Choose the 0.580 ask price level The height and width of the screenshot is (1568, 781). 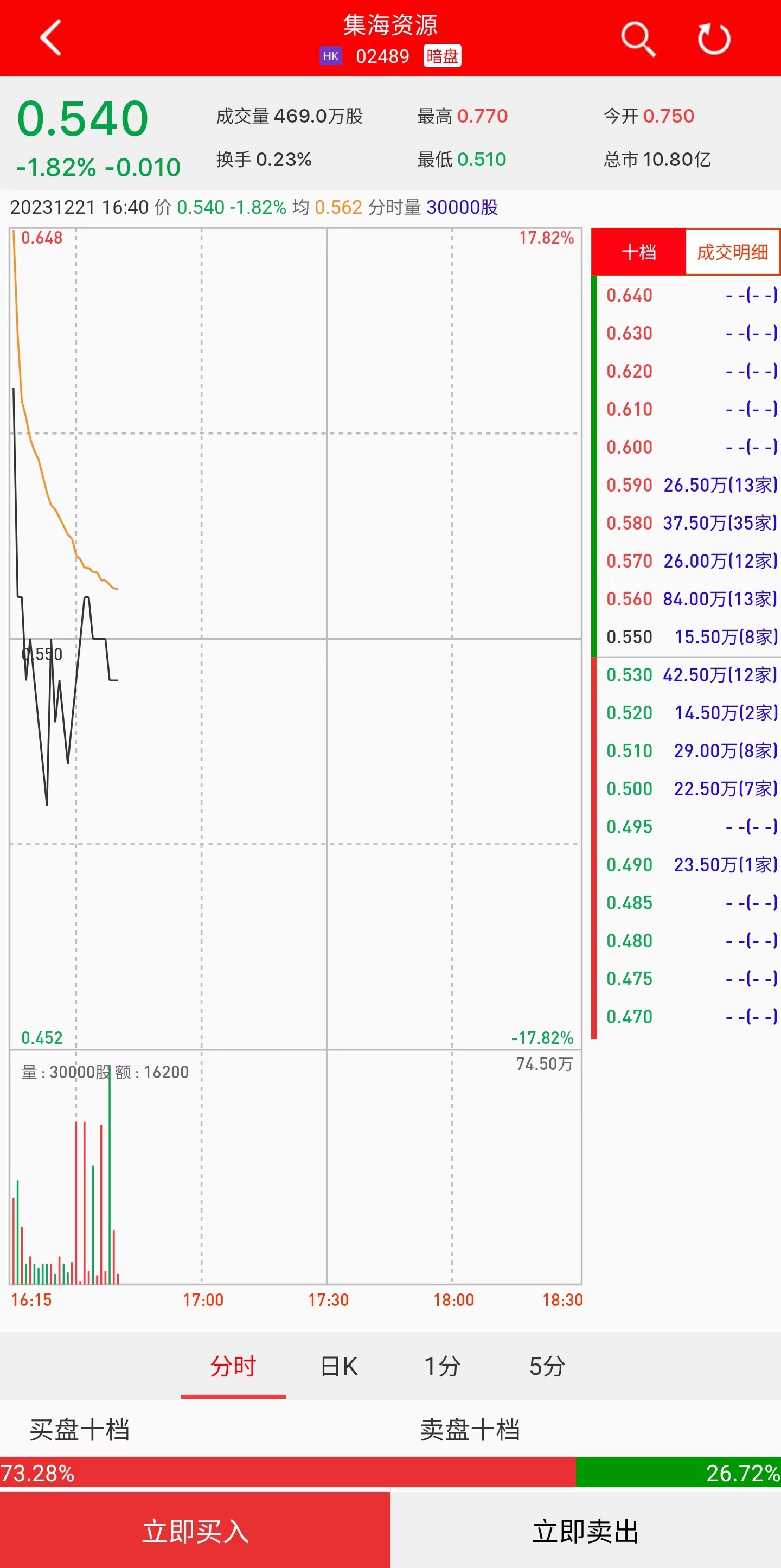pos(690,523)
